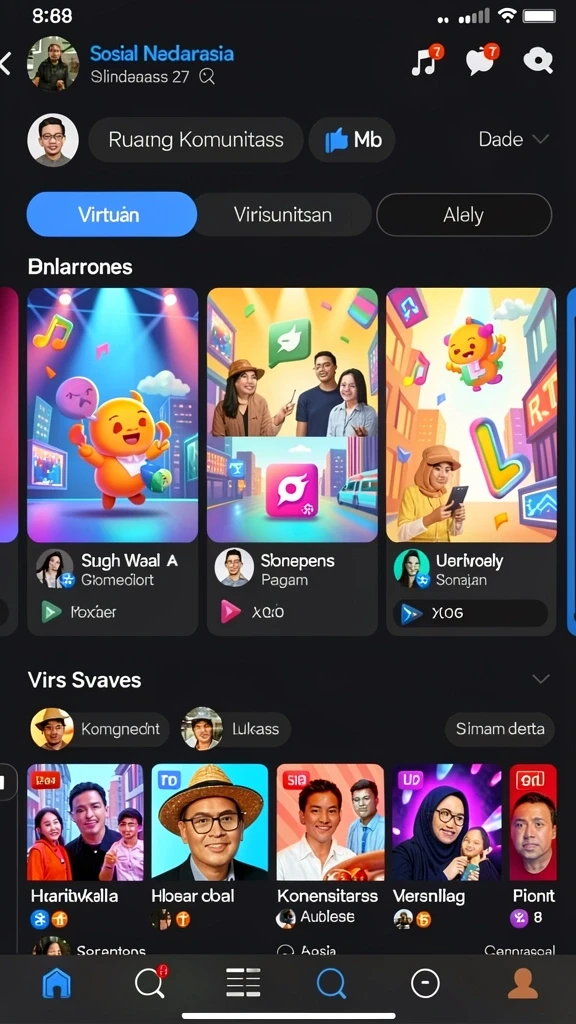Open the Uerlvroaly Sonajan card

pos(472,461)
